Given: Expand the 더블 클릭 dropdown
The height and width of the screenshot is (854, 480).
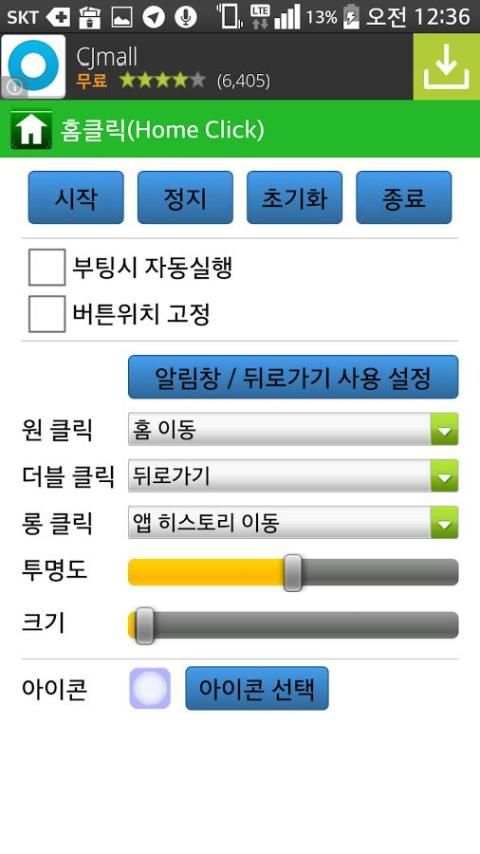Looking at the screenshot, I should coord(293,475).
